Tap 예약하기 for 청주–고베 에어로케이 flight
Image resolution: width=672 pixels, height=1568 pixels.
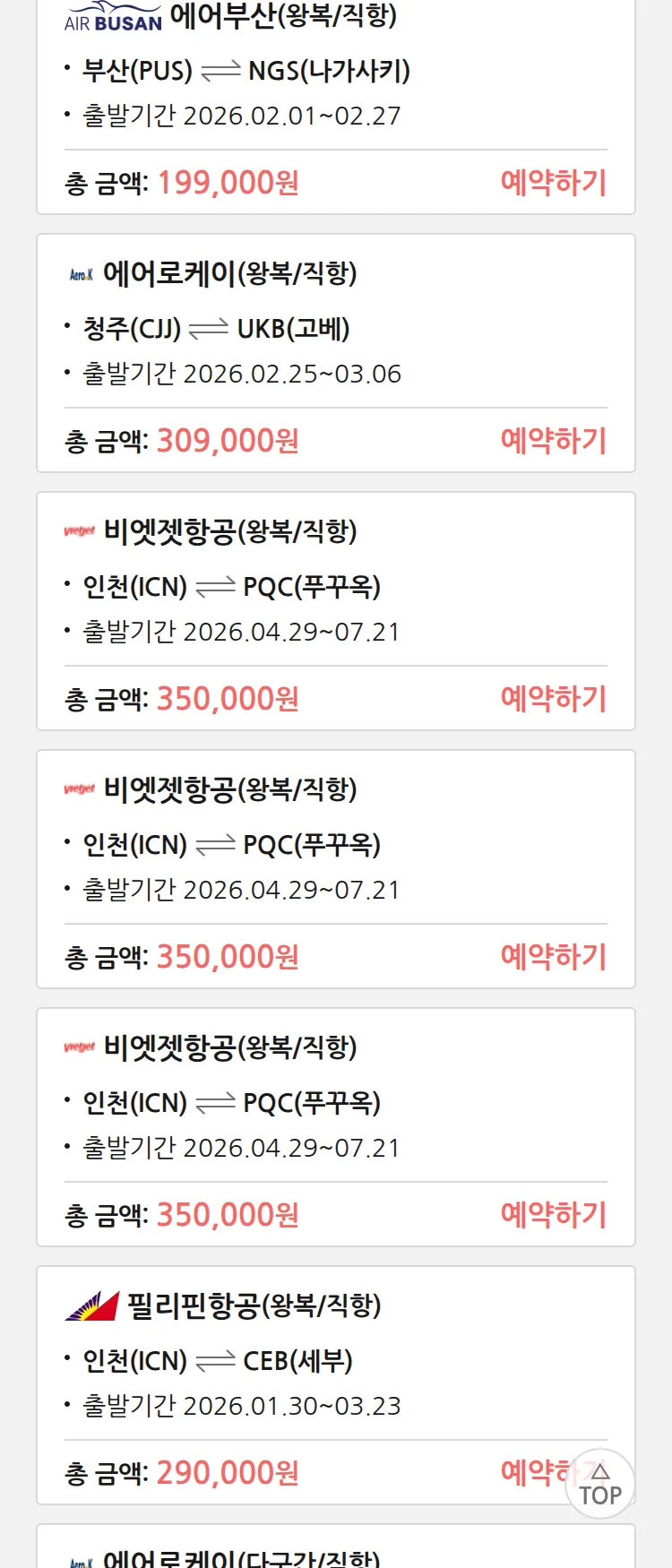pyautogui.click(x=553, y=441)
